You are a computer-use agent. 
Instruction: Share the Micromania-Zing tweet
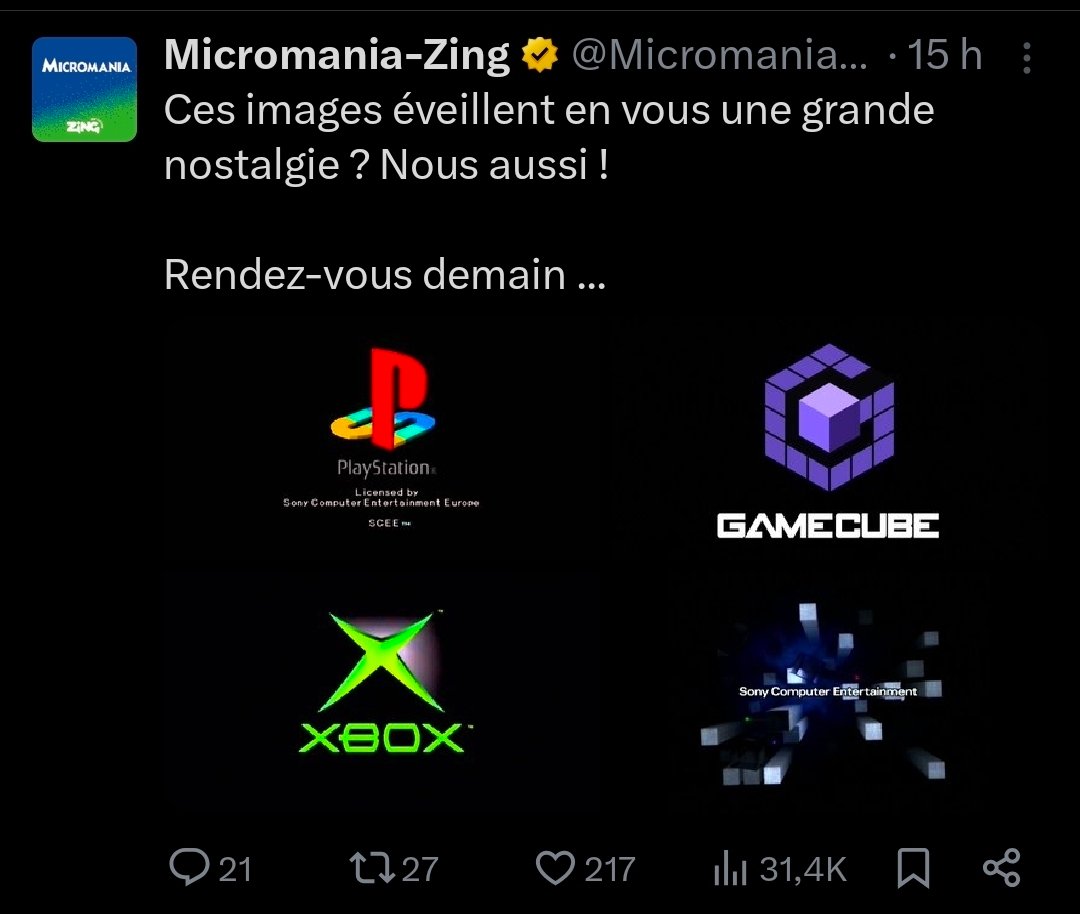pyautogui.click(x=1001, y=868)
